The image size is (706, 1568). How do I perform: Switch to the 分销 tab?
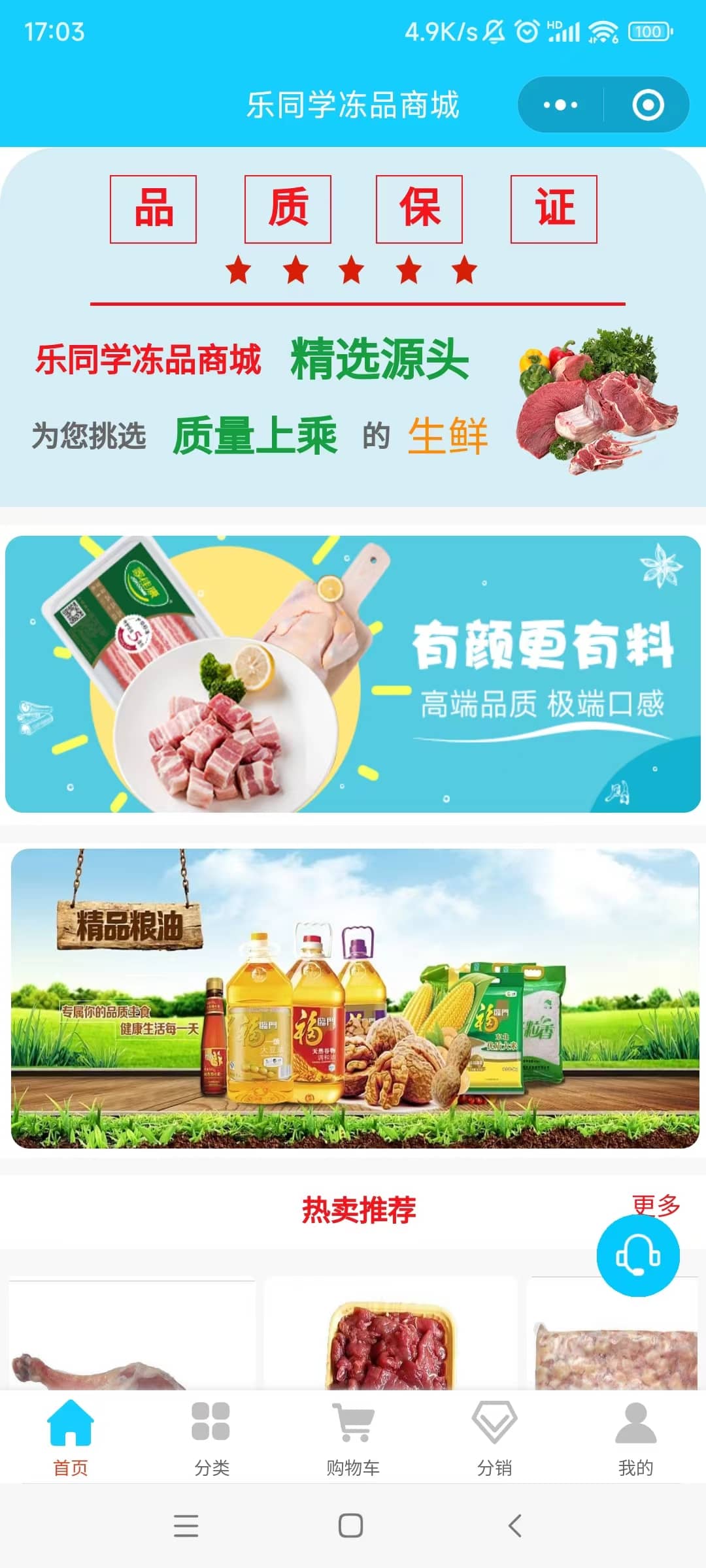(x=494, y=1438)
